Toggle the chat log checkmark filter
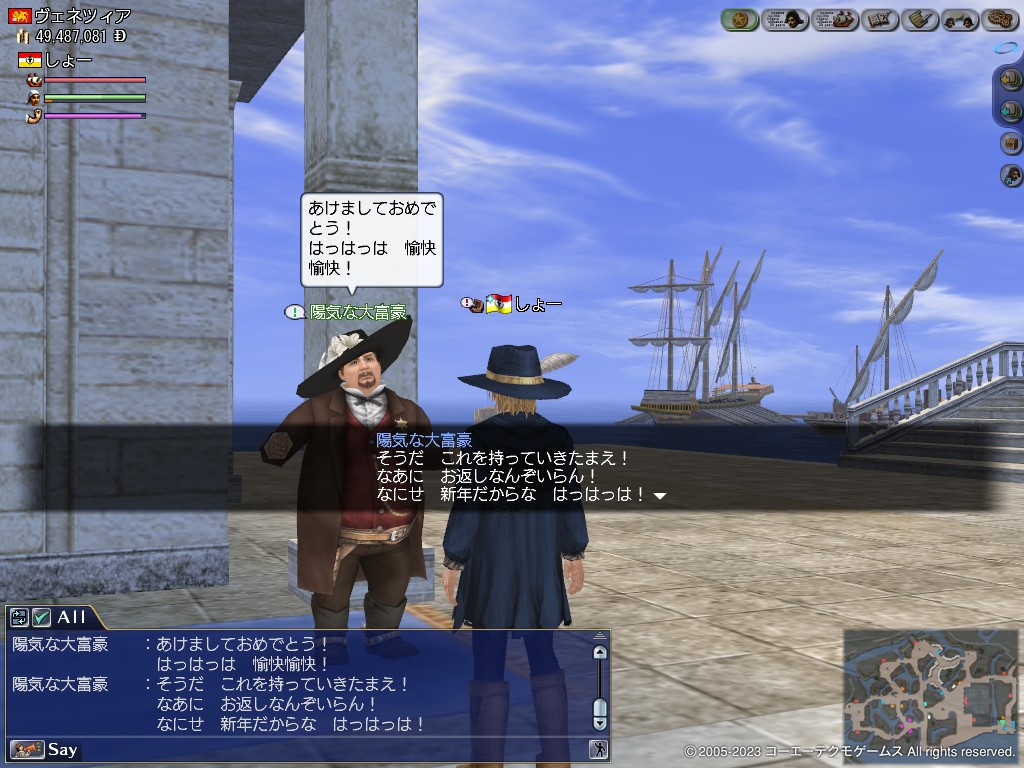Screen dimensions: 1024x768 [41, 618]
